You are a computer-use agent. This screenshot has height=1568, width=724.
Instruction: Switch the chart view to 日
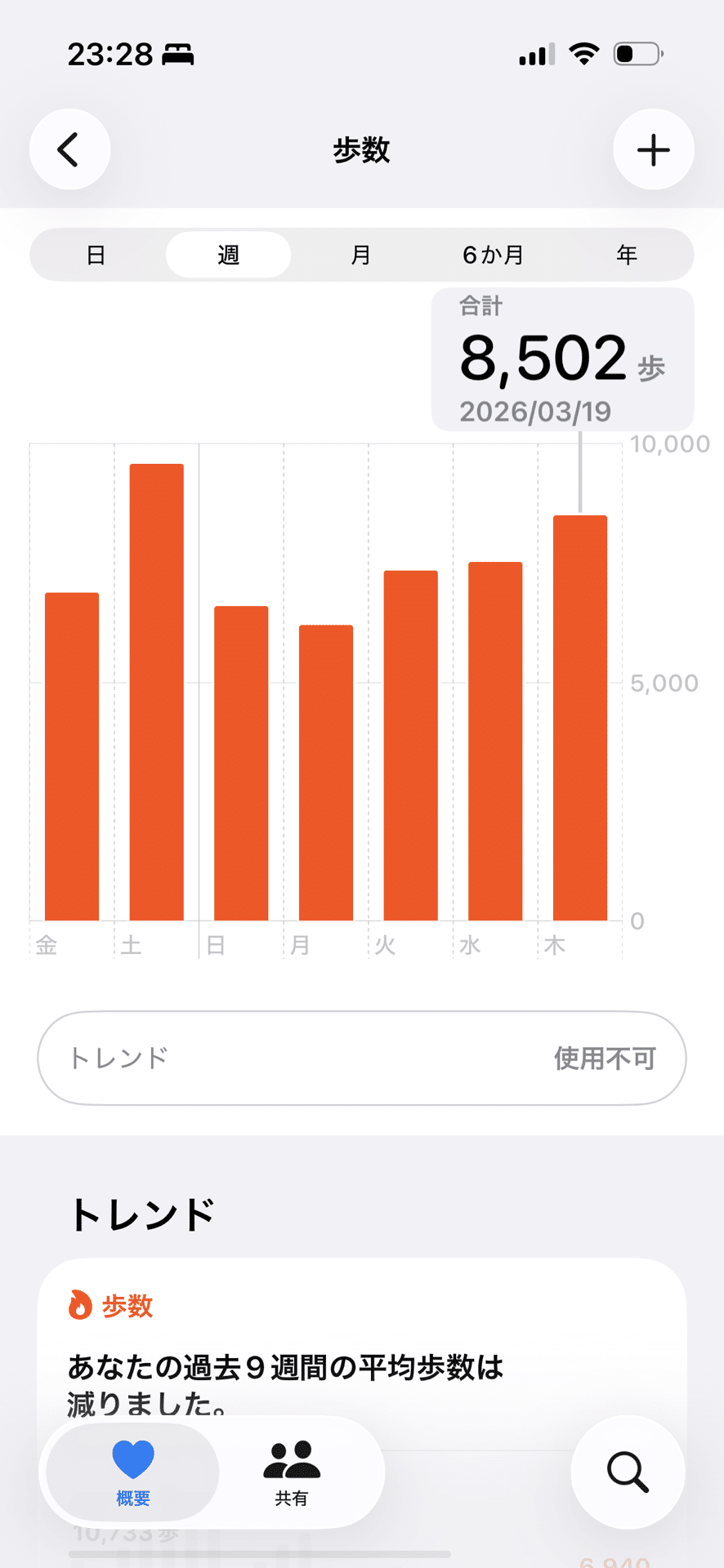click(97, 255)
